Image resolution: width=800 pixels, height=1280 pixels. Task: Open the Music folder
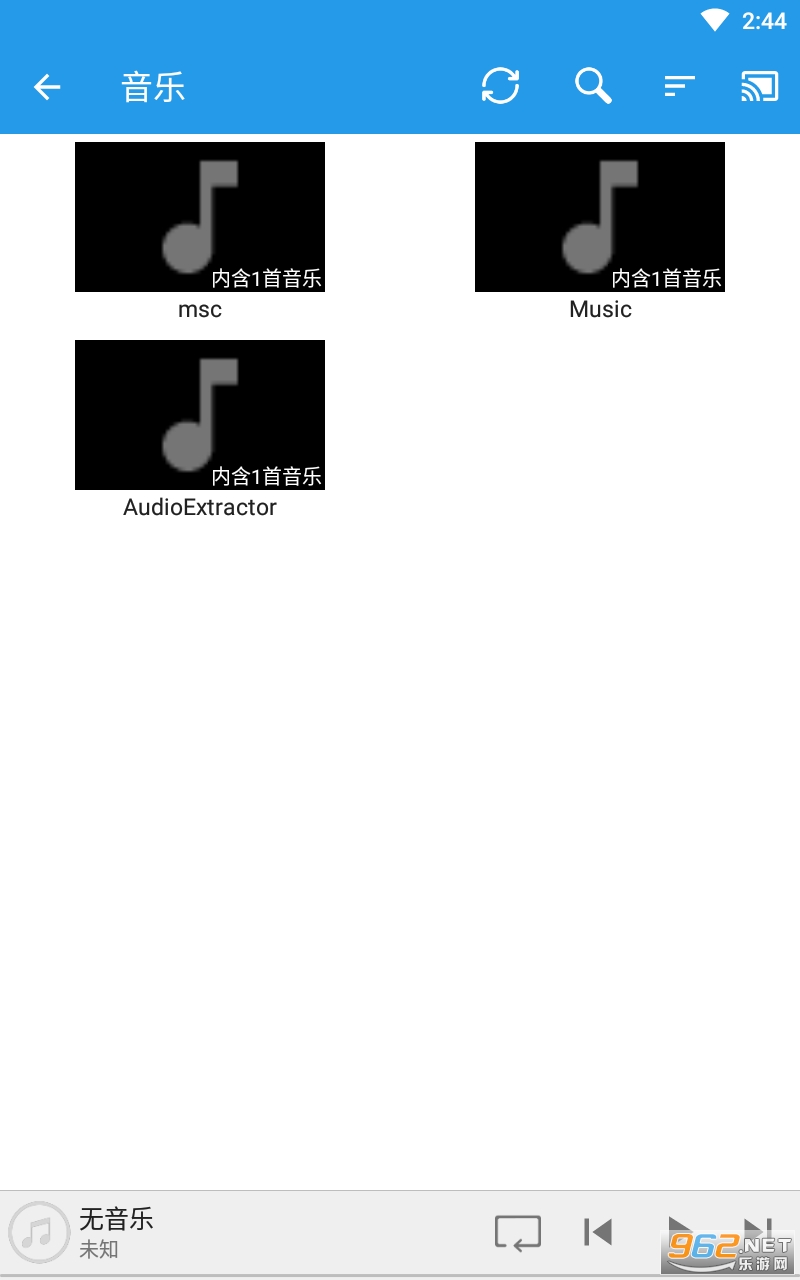click(600, 217)
